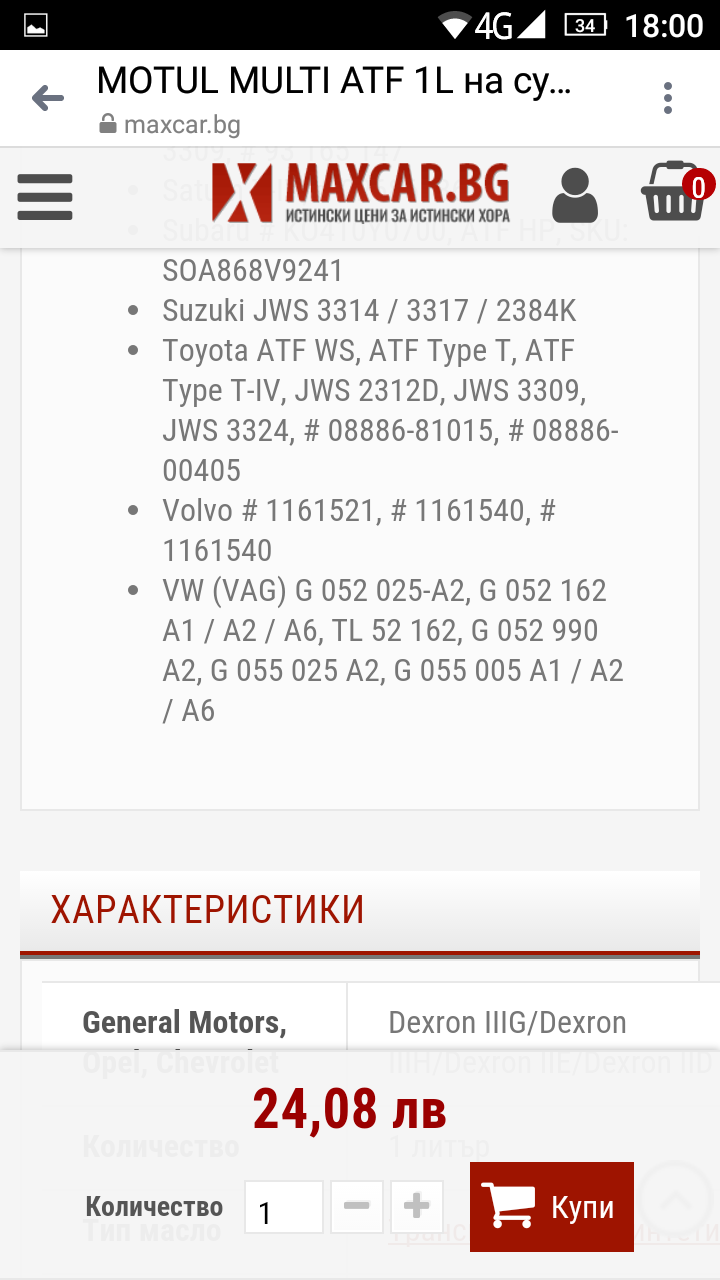720x1280 pixels.
Task: Jump to top with the up-arrow button
Action: pyautogui.click(x=675, y=1195)
